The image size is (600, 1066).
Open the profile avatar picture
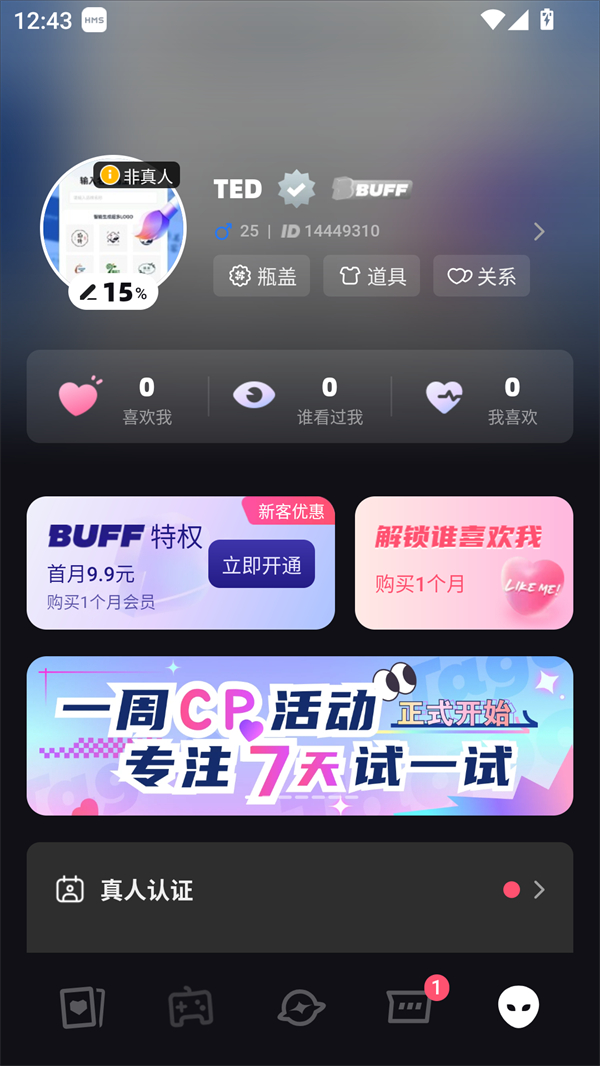tap(112, 225)
